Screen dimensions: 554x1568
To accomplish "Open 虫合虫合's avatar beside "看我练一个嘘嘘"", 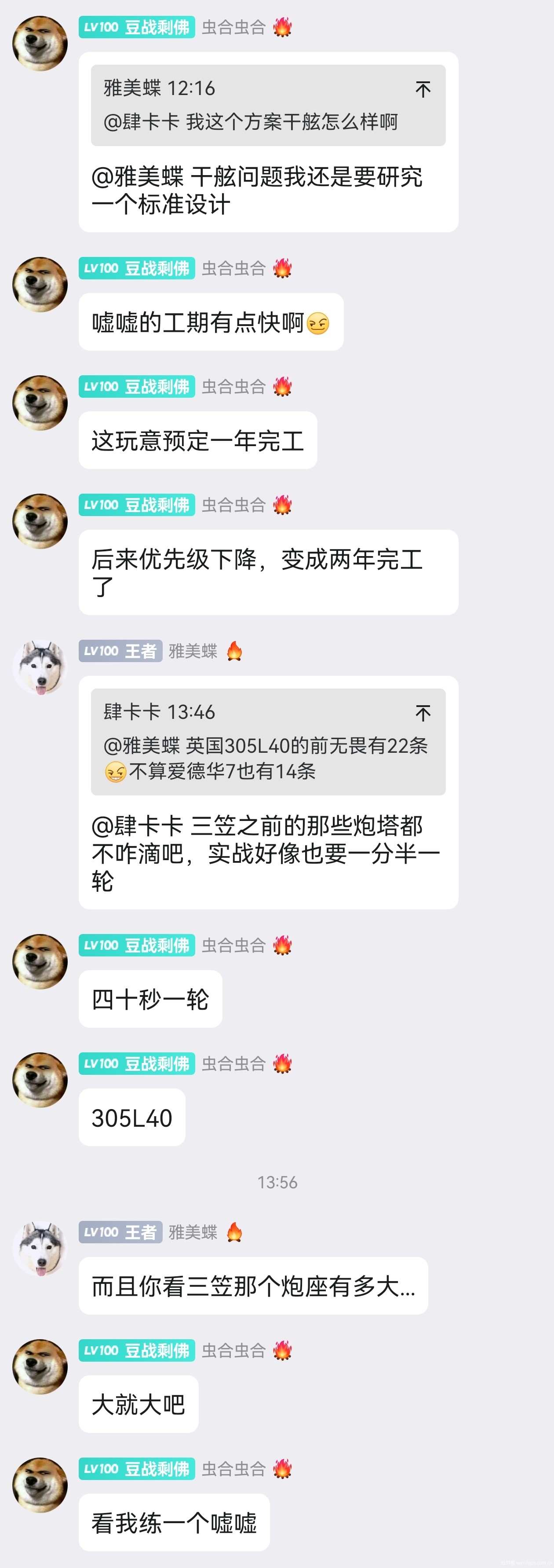I will point(40,1484).
